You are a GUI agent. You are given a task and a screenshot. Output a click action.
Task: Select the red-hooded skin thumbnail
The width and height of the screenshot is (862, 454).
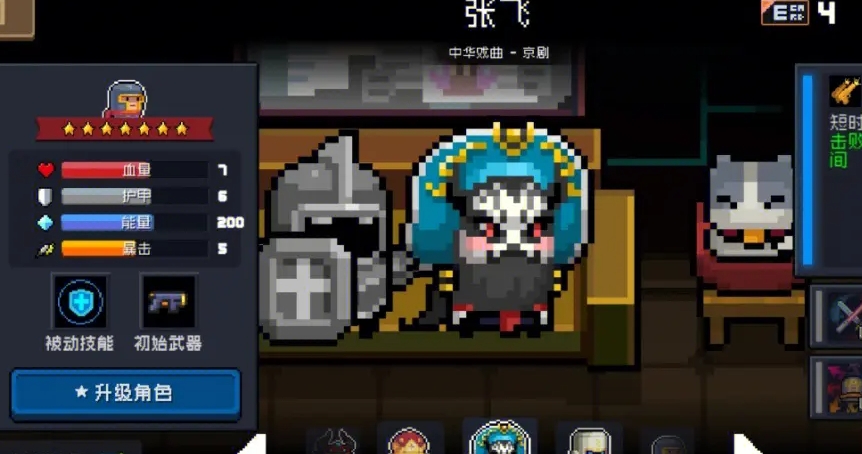point(410,441)
